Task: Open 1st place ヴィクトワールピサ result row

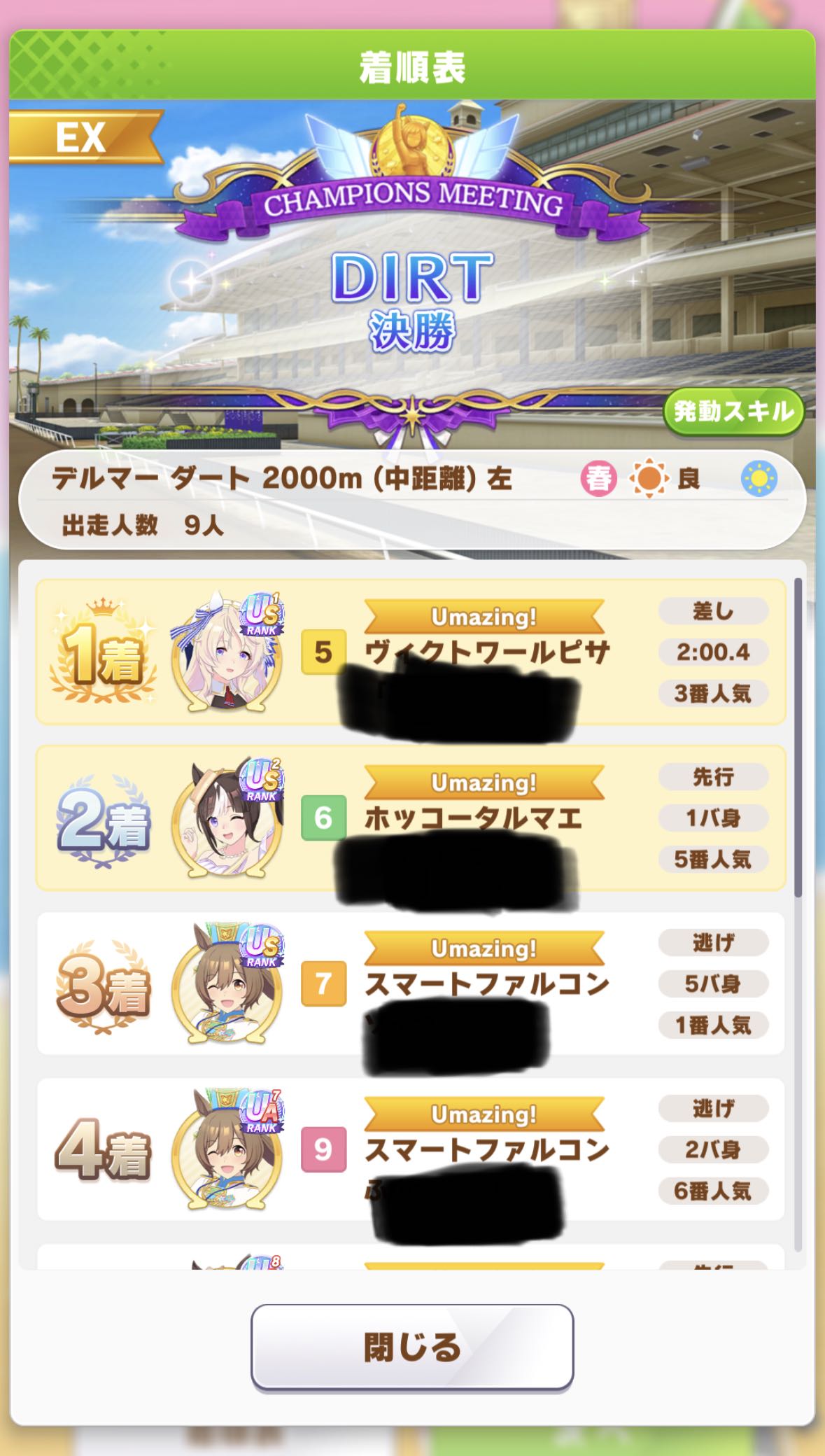Action: (411, 652)
